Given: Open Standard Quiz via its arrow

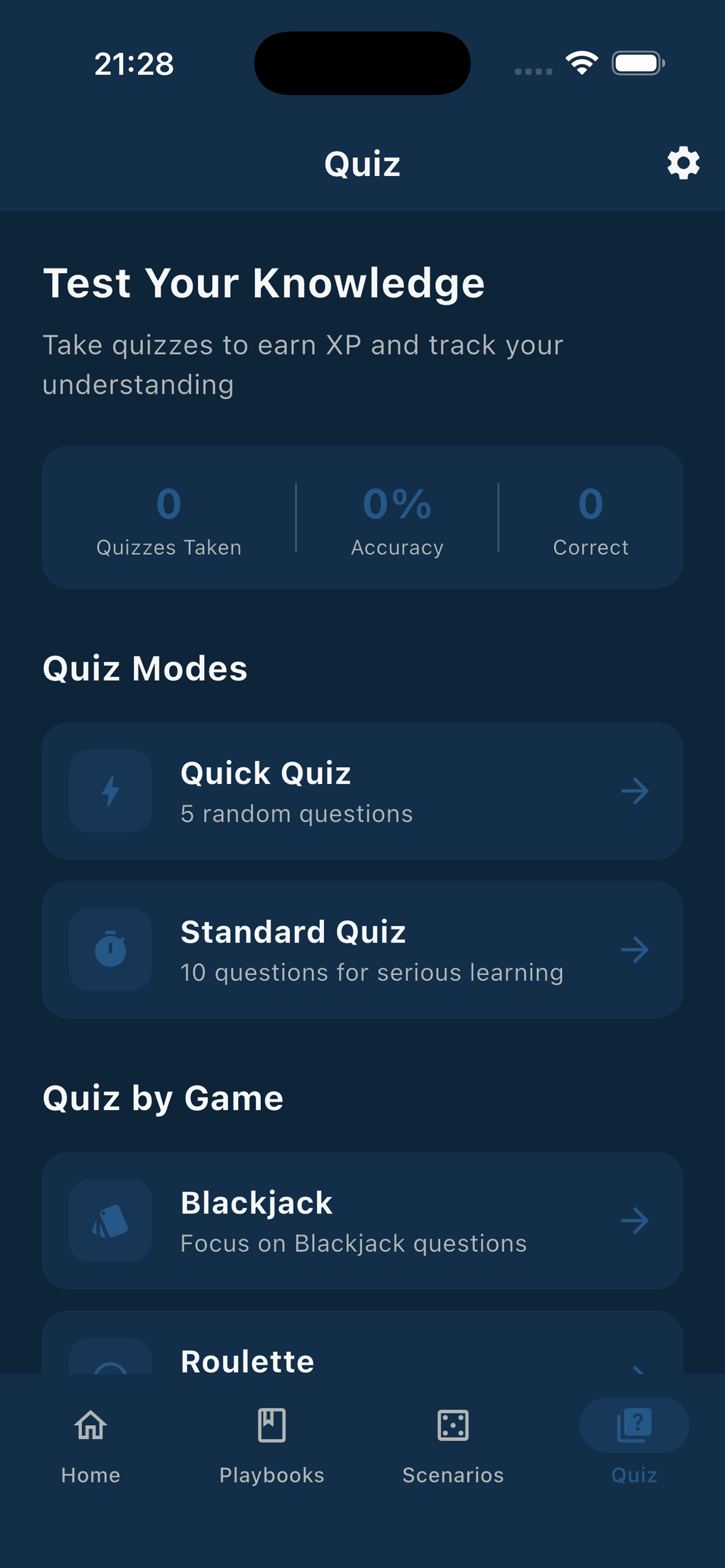Looking at the screenshot, I should 636,949.
